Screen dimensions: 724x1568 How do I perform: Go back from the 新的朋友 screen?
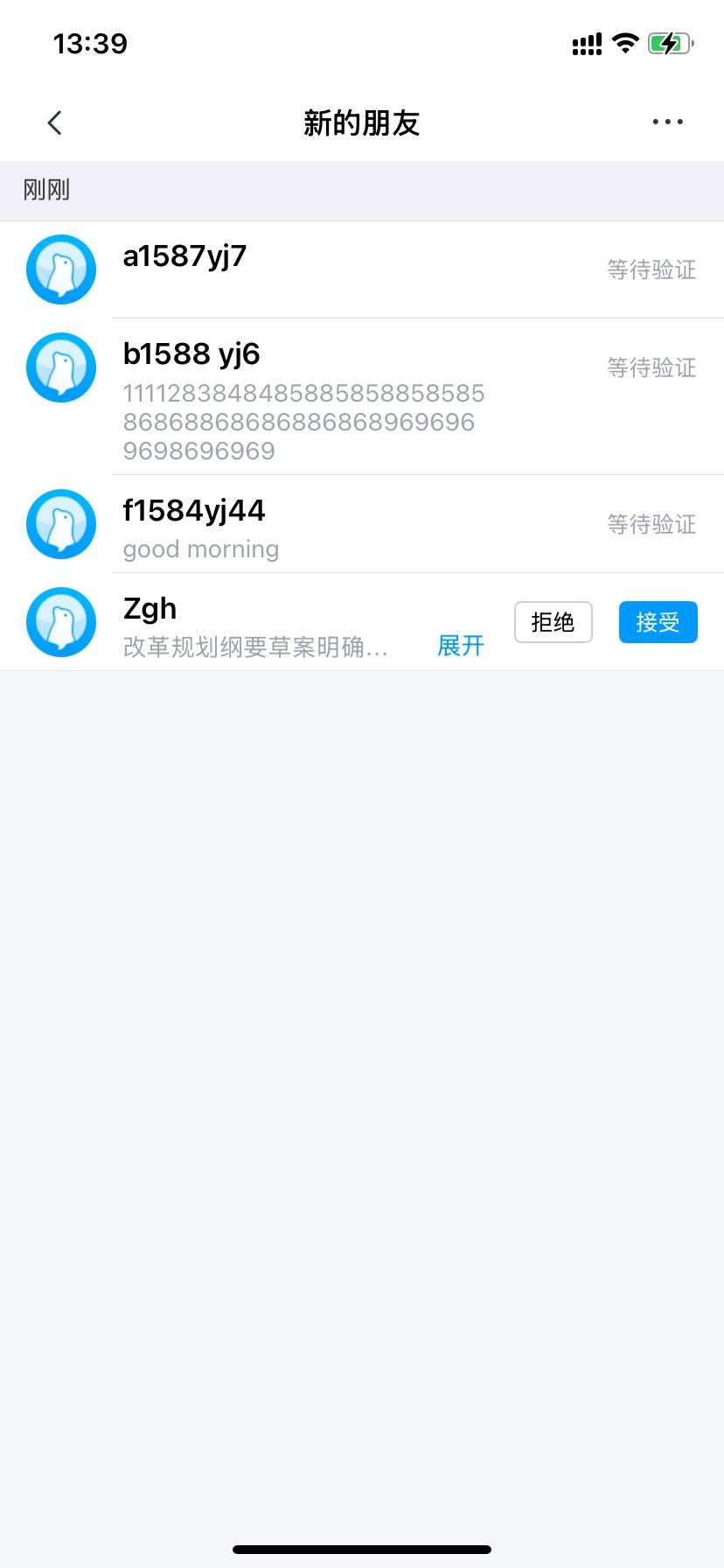54,122
